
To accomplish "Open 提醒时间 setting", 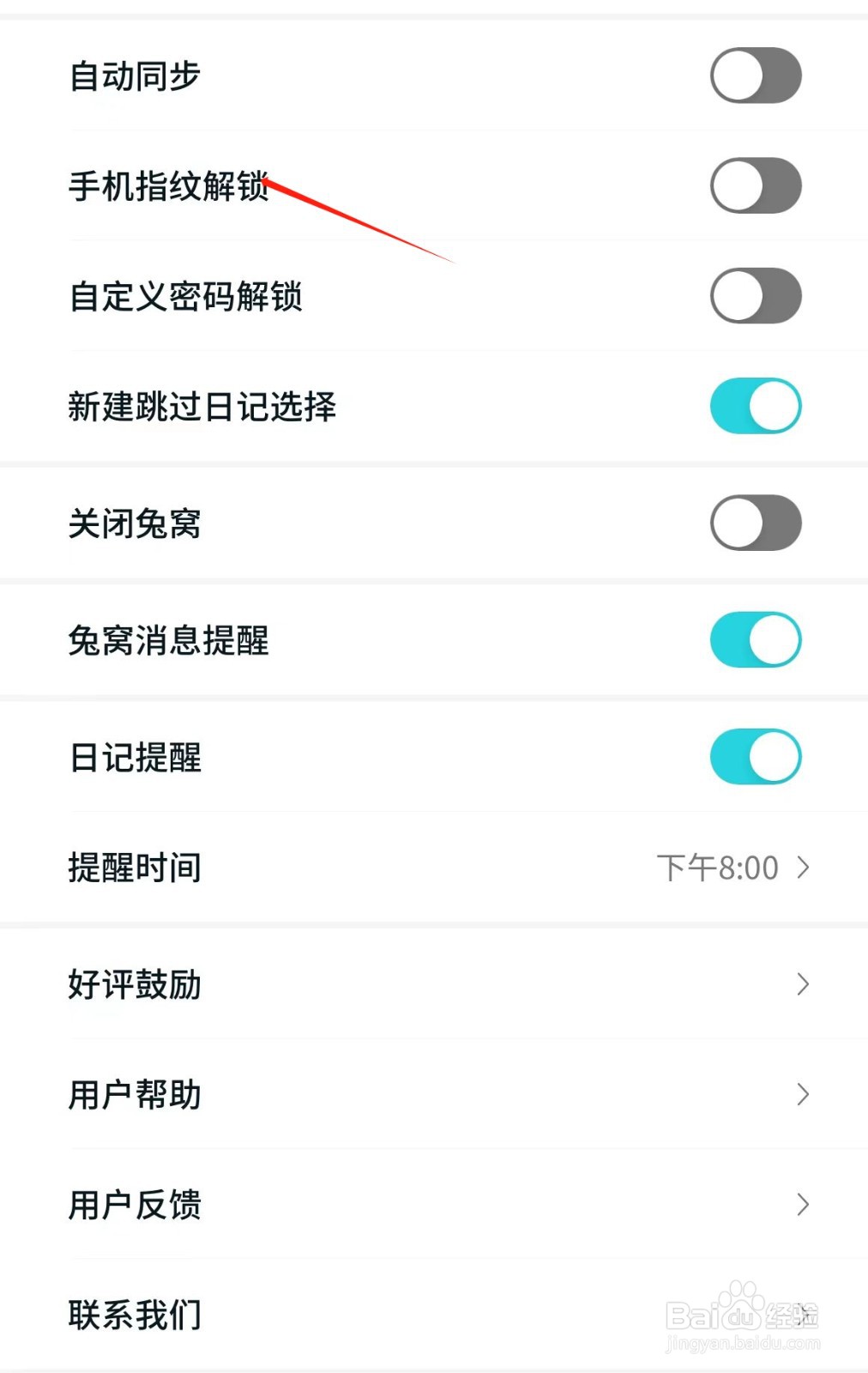I will [x=434, y=868].
